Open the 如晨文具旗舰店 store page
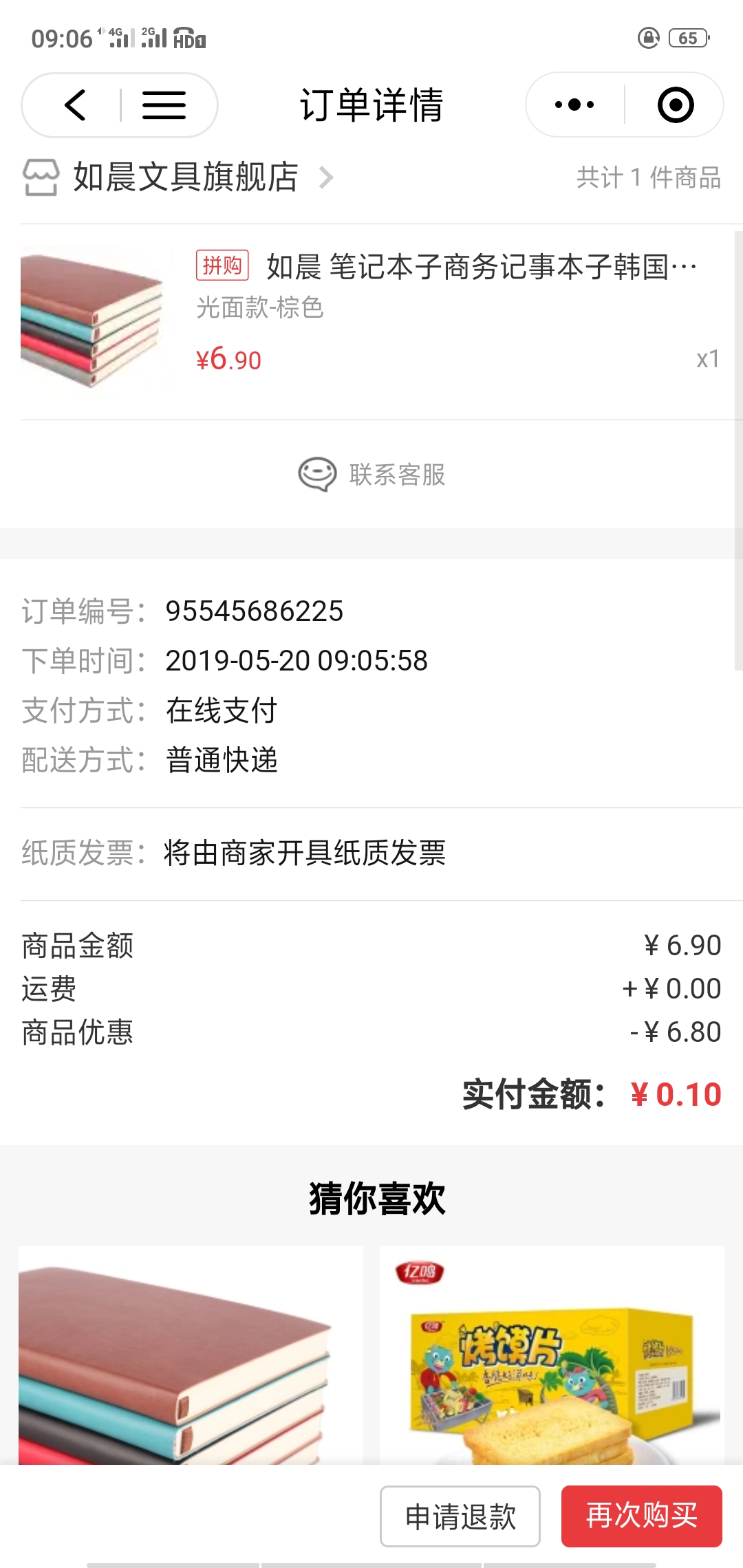This screenshot has height=1568, width=743. click(x=179, y=177)
